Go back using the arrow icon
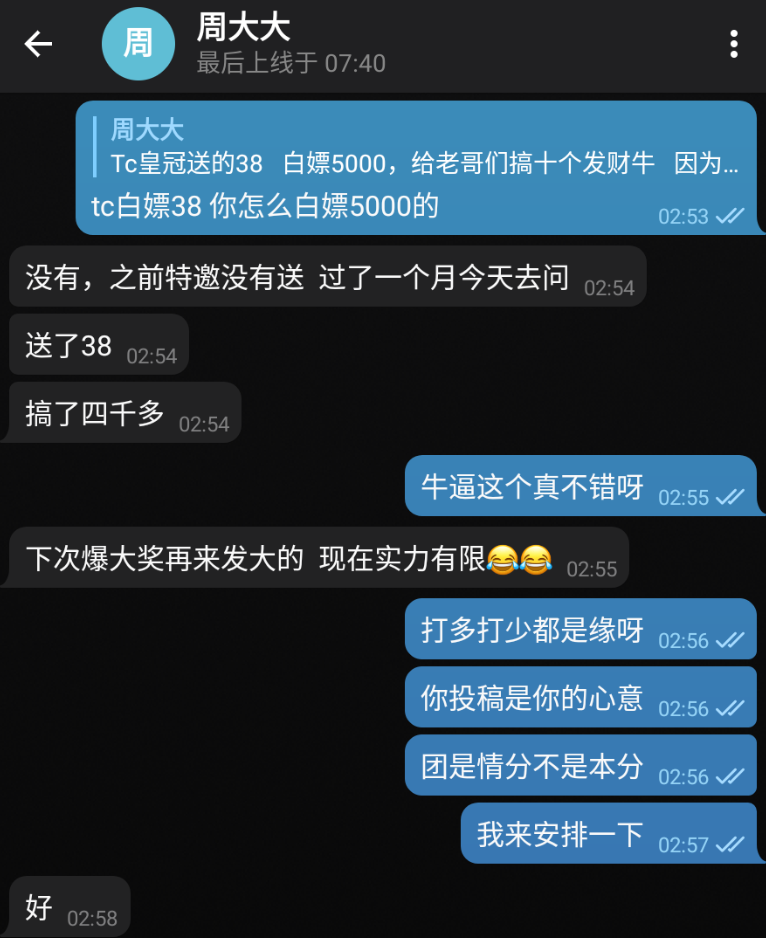The width and height of the screenshot is (766, 938). point(38,44)
